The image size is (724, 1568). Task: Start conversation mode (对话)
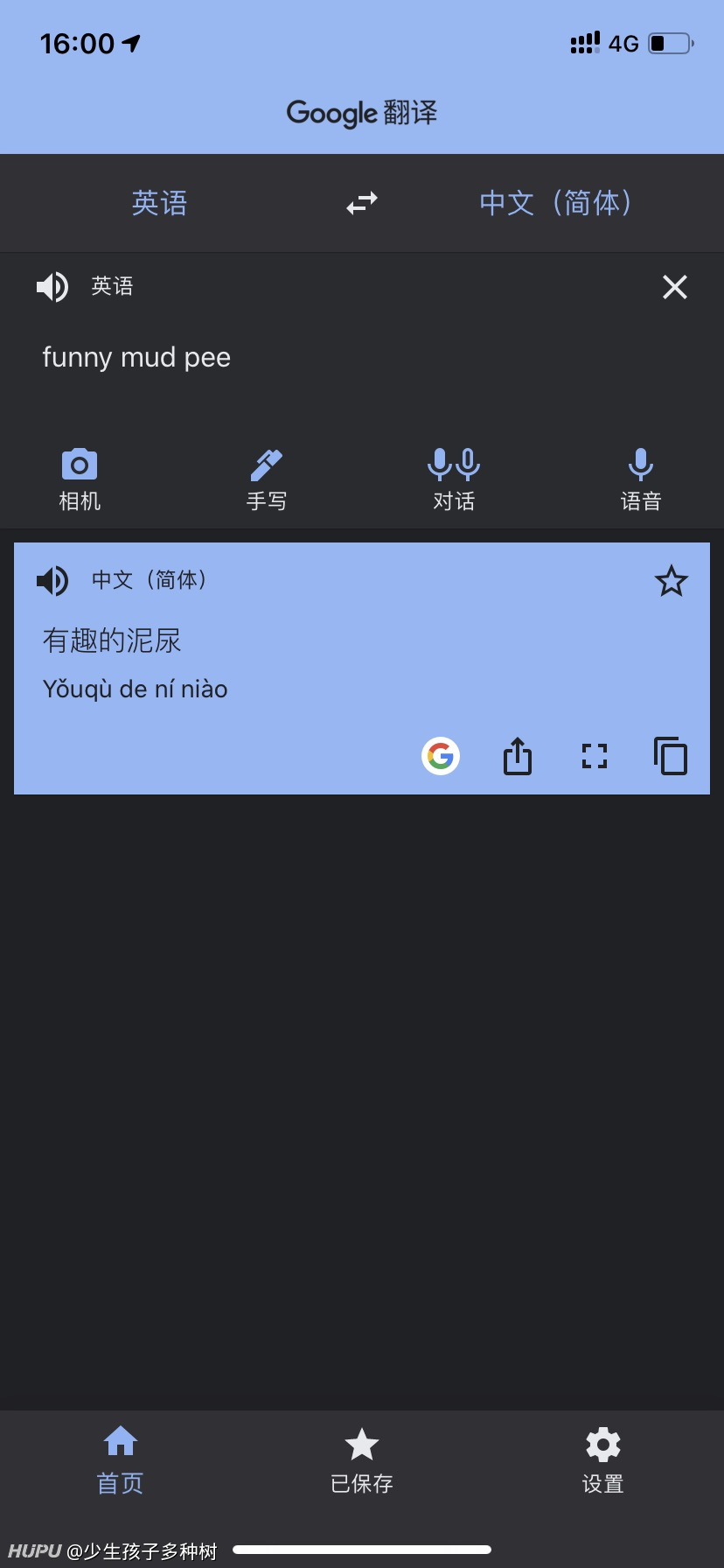454,479
